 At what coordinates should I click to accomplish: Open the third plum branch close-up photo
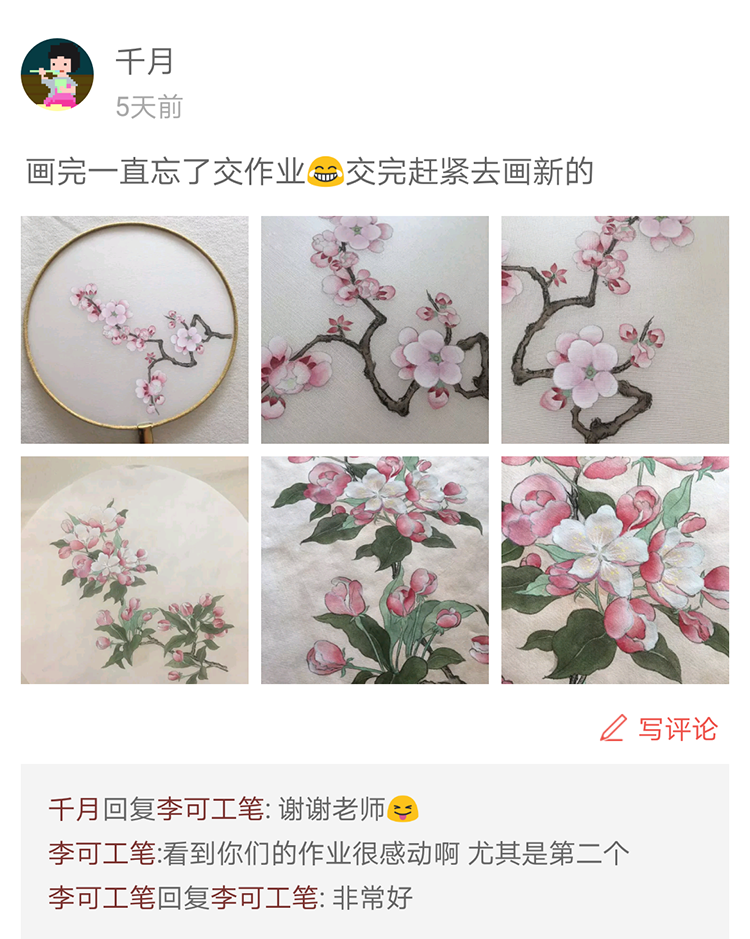click(615, 330)
